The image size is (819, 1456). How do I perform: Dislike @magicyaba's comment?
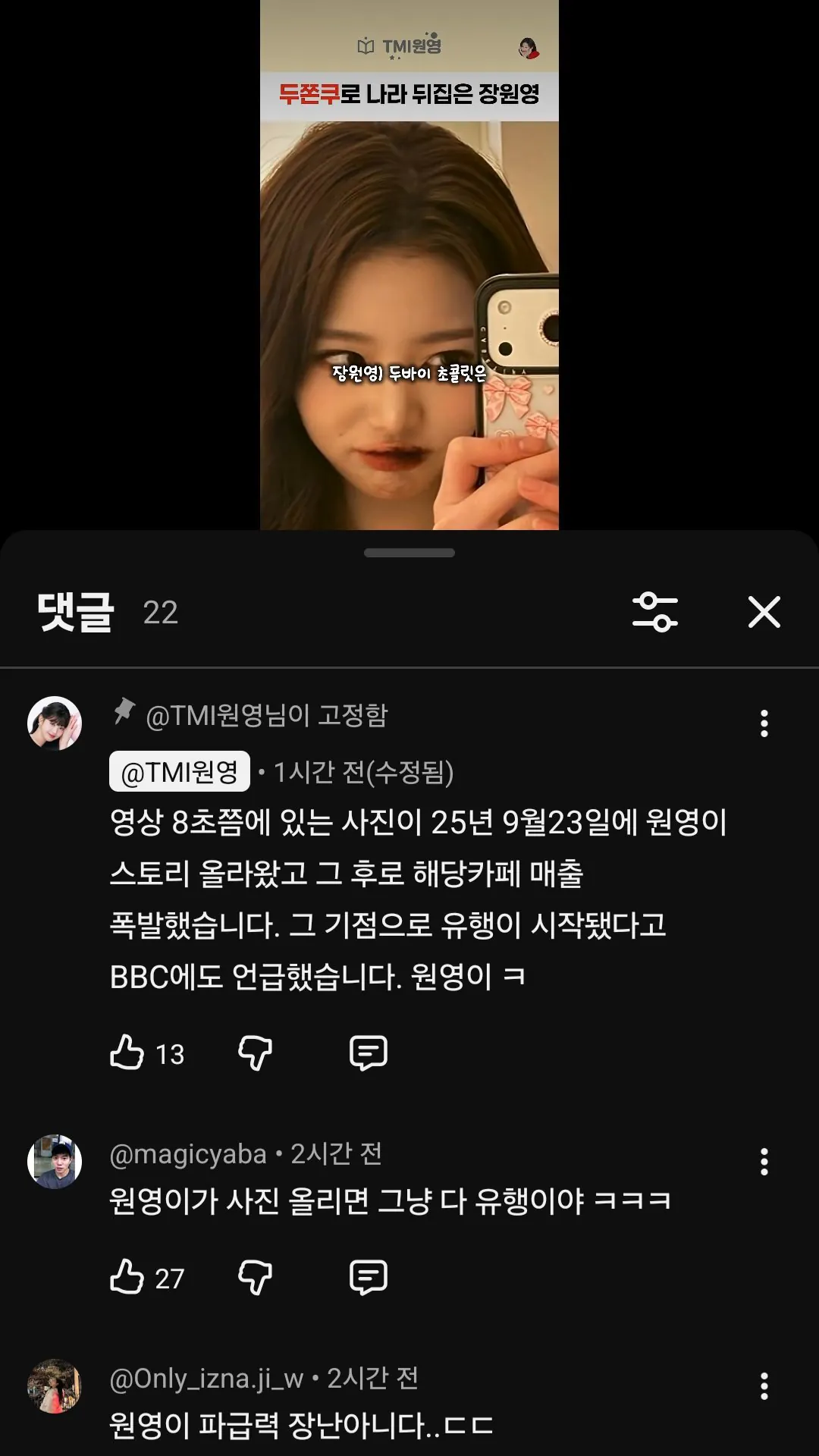tap(255, 1277)
